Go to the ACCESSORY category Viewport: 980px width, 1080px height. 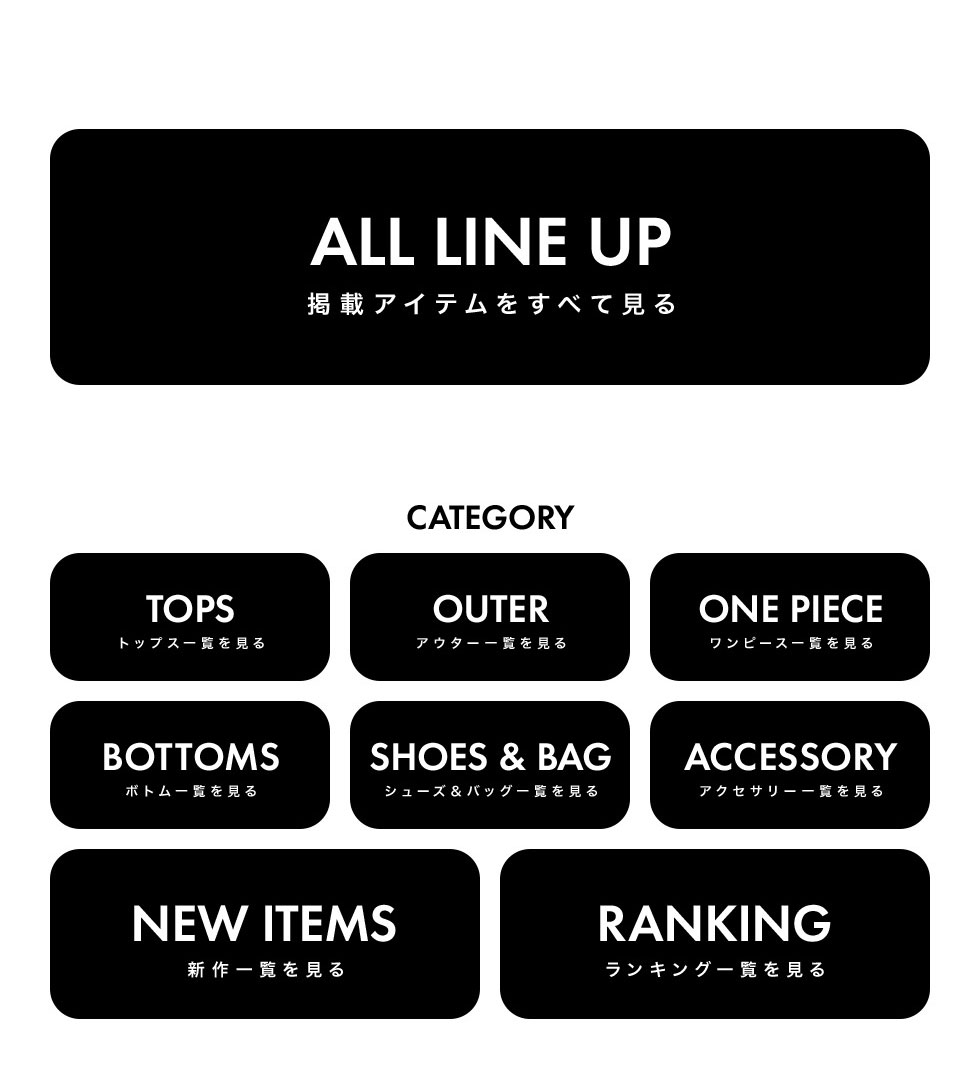click(790, 765)
